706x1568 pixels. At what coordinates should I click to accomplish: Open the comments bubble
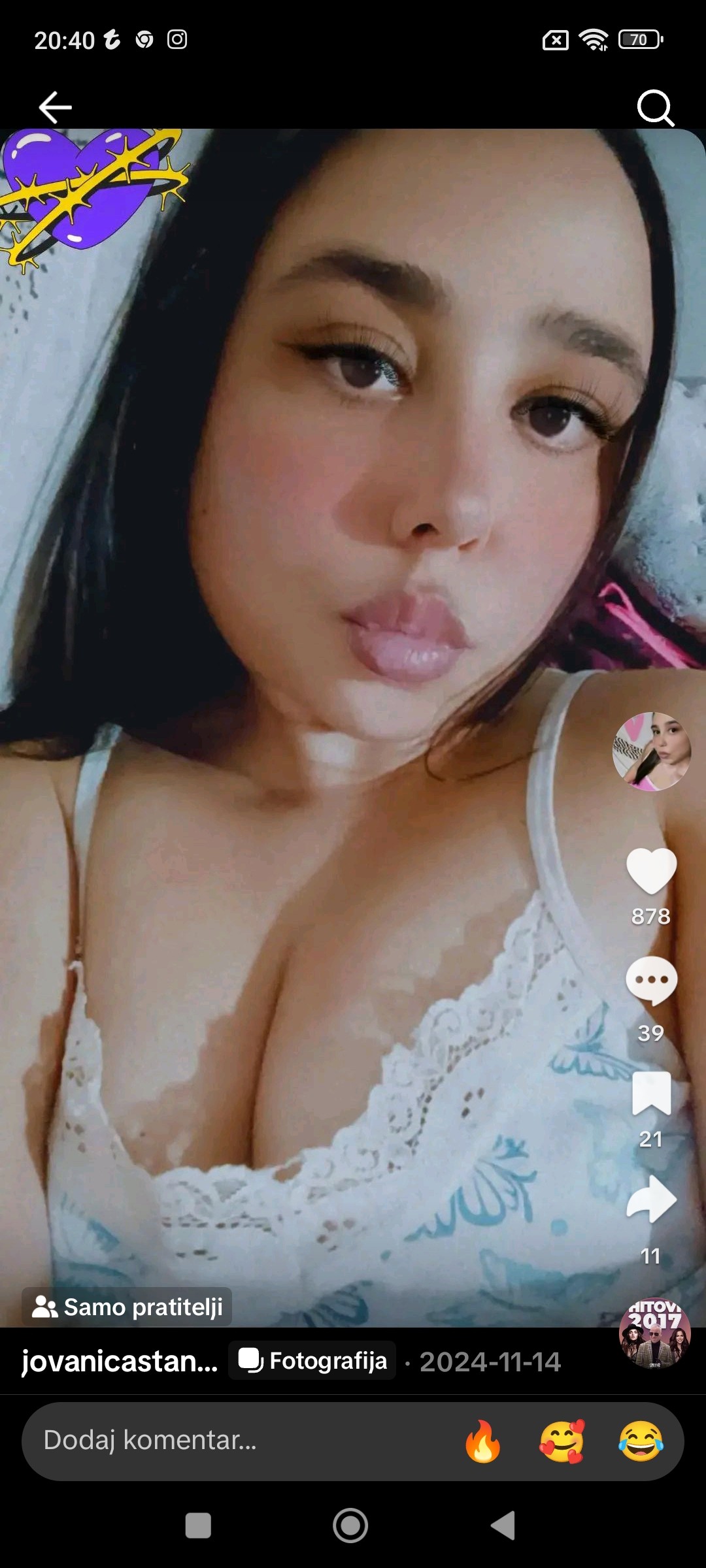tap(651, 981)
